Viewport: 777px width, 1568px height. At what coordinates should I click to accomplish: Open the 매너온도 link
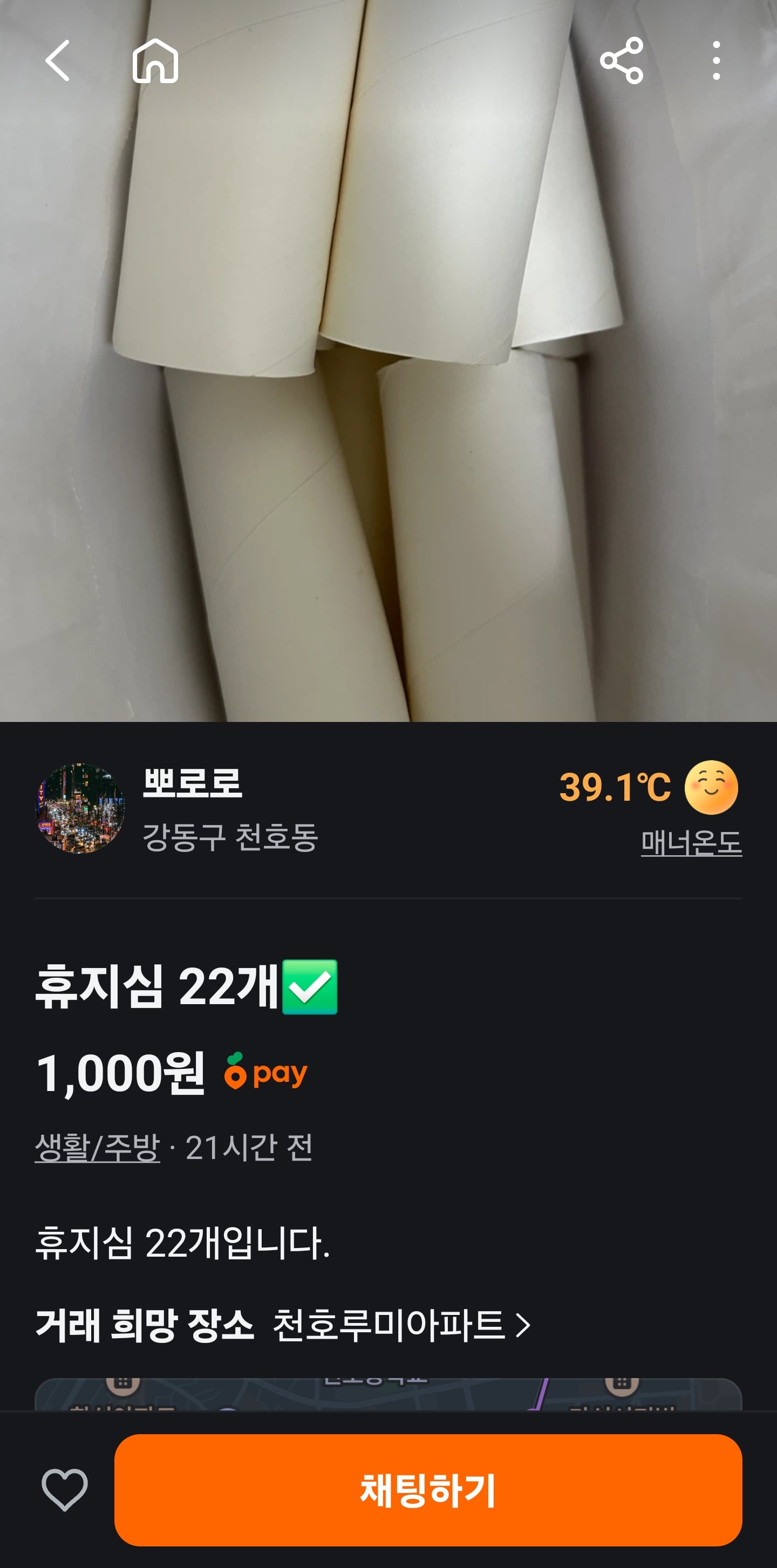[691, 843]
